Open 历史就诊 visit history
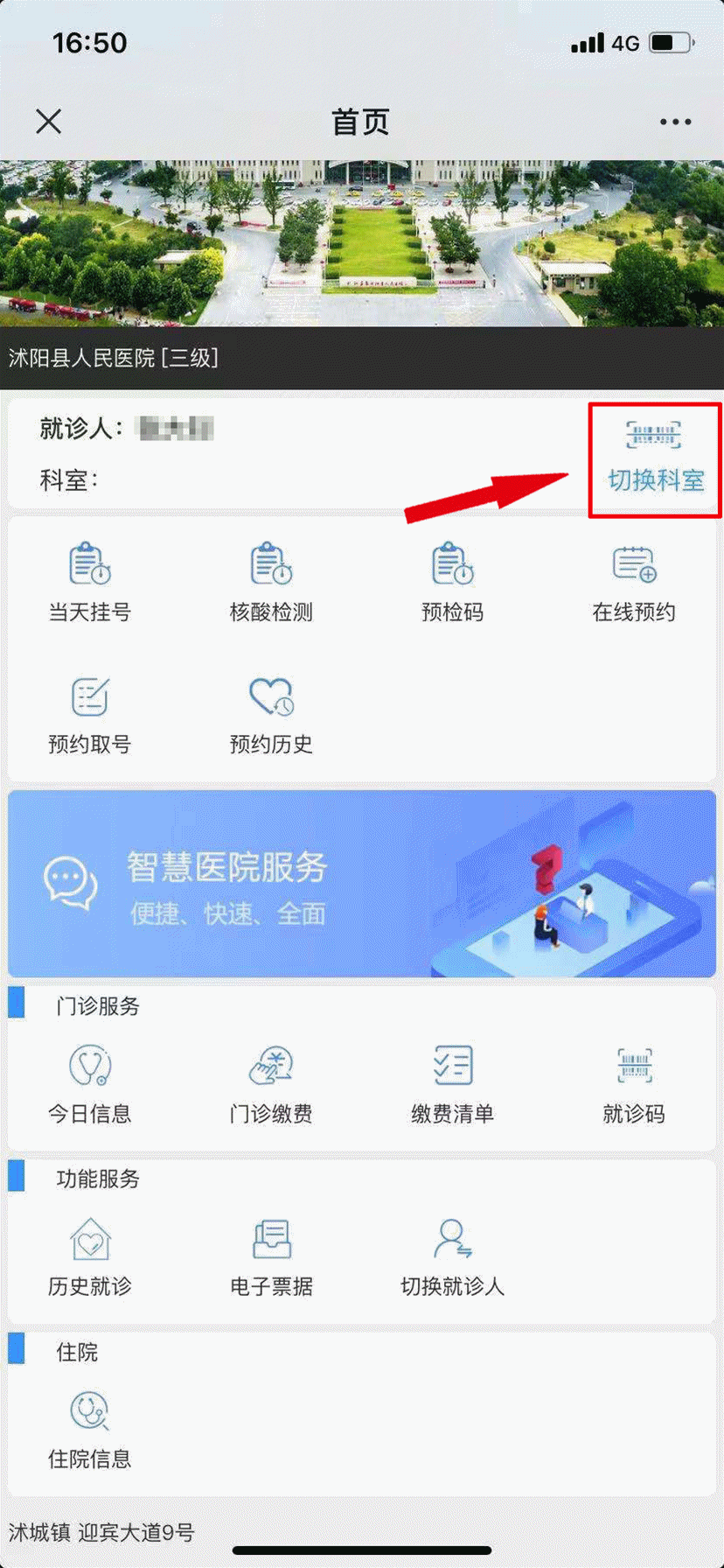 (89, 1256)
